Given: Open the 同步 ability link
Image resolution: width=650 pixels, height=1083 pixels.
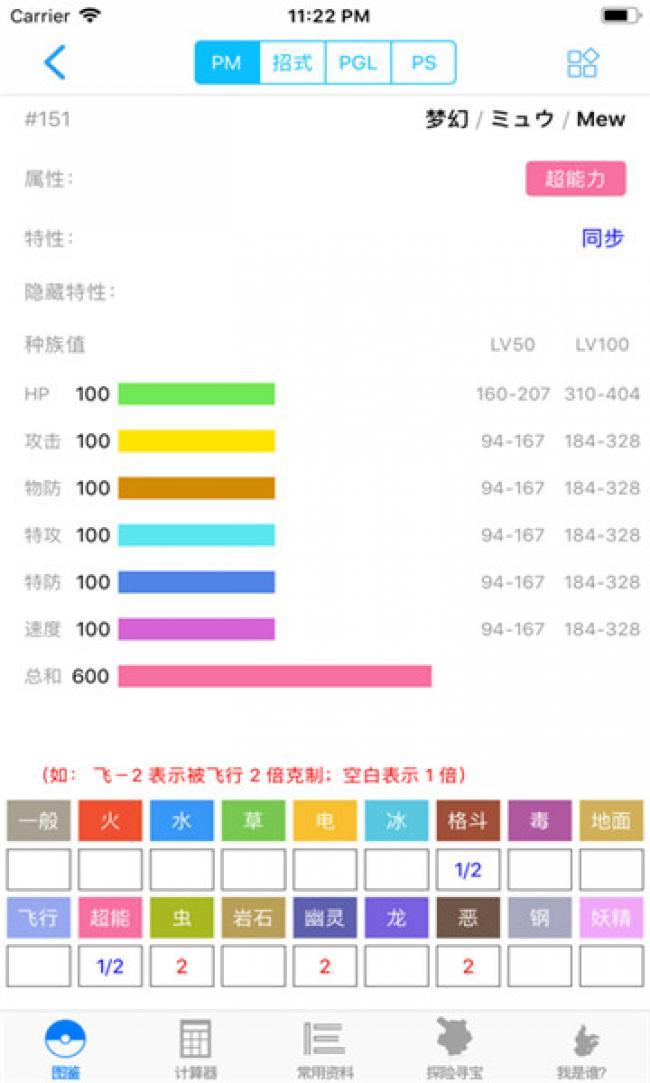Looking at the screenshot, I should coord(602,238).
